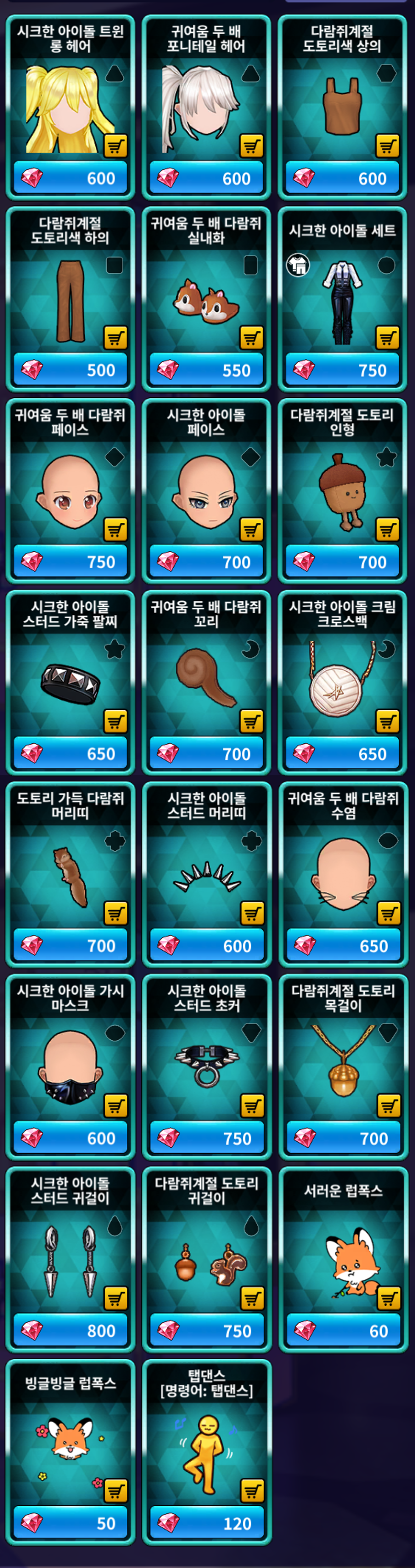This screenshot has height=1568, width=415.
Task: Buy 시크한 아이돌 크림 크로스백 for 650
Action: [342, 753]
